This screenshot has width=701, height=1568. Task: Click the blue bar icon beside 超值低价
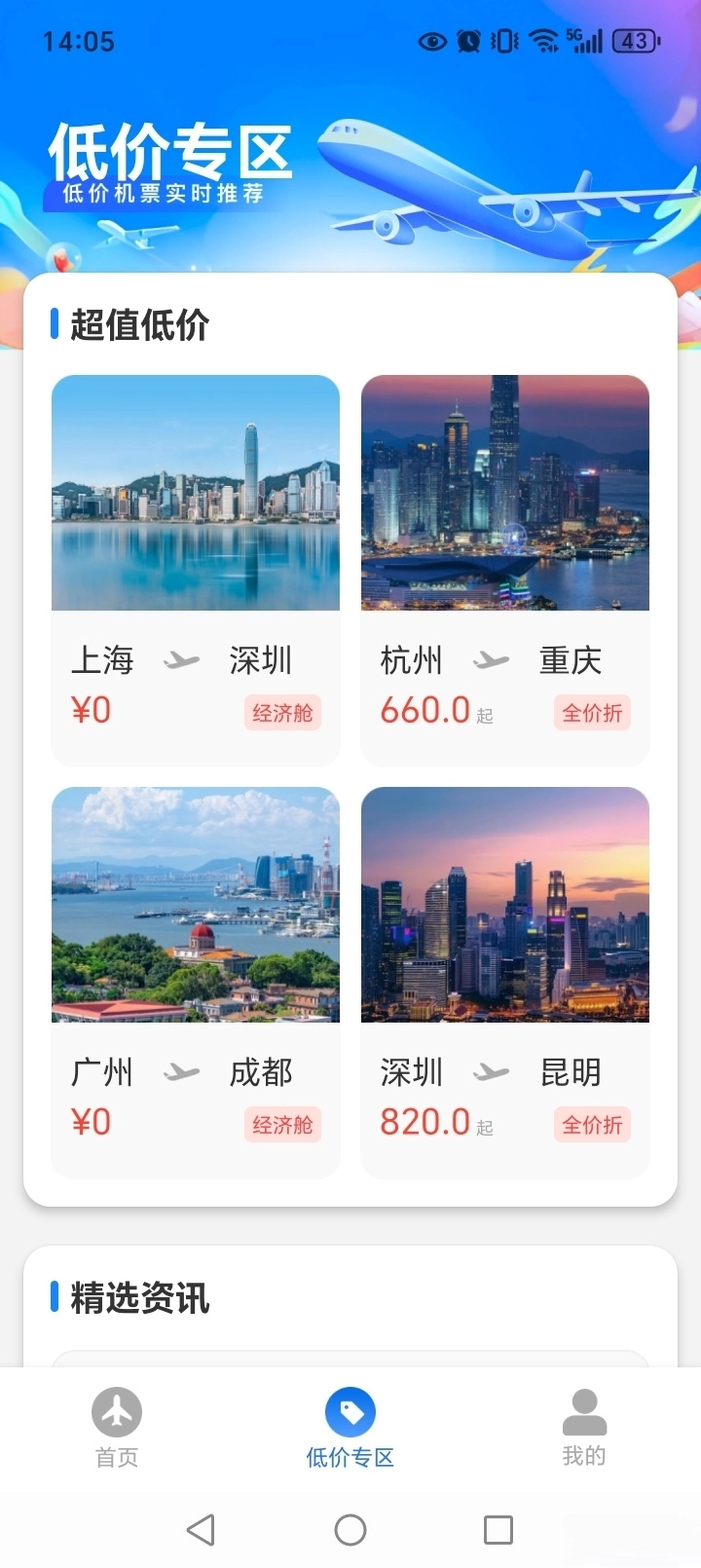55,325
